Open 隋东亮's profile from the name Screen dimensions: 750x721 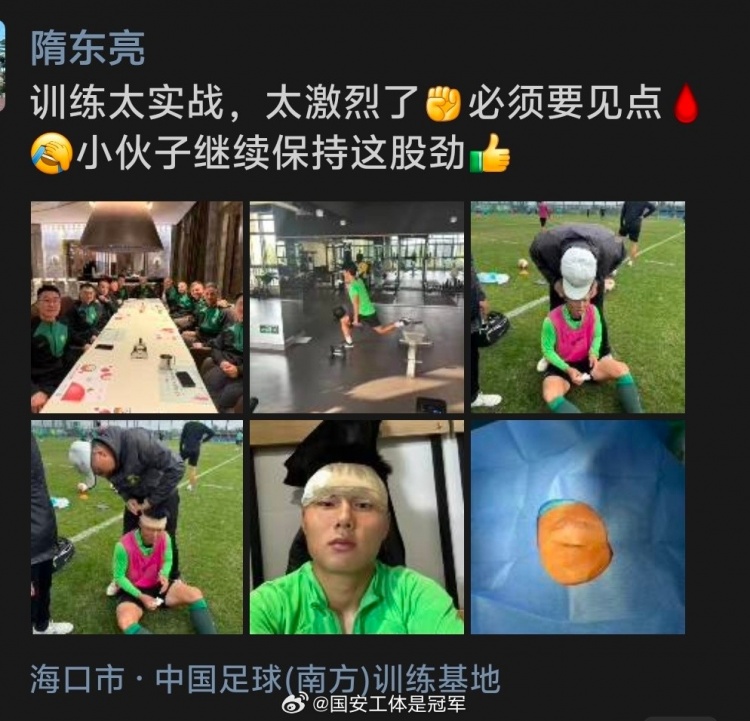(x=88, y=46)
